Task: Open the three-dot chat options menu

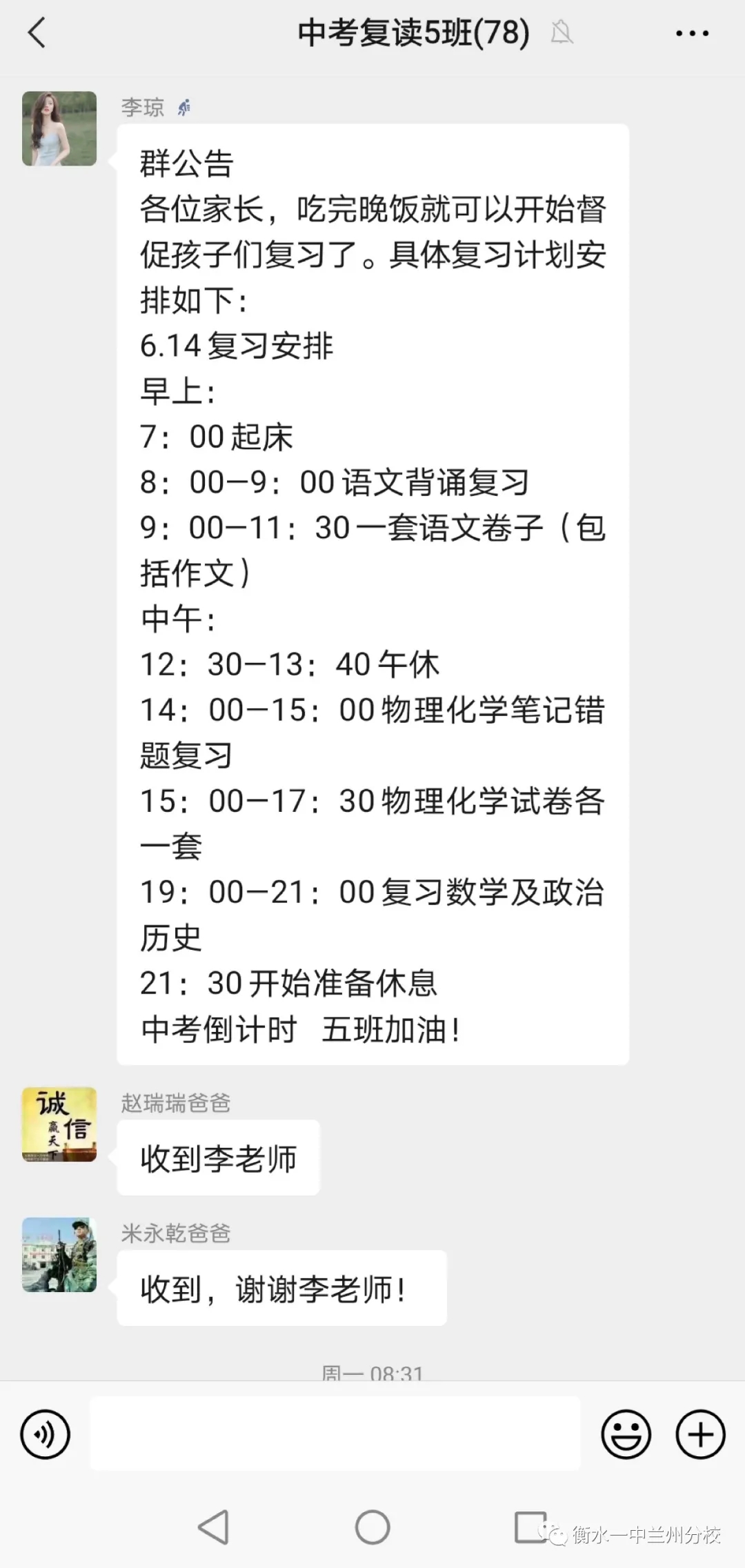Action: pyautogui.click(x=691, y=33)
